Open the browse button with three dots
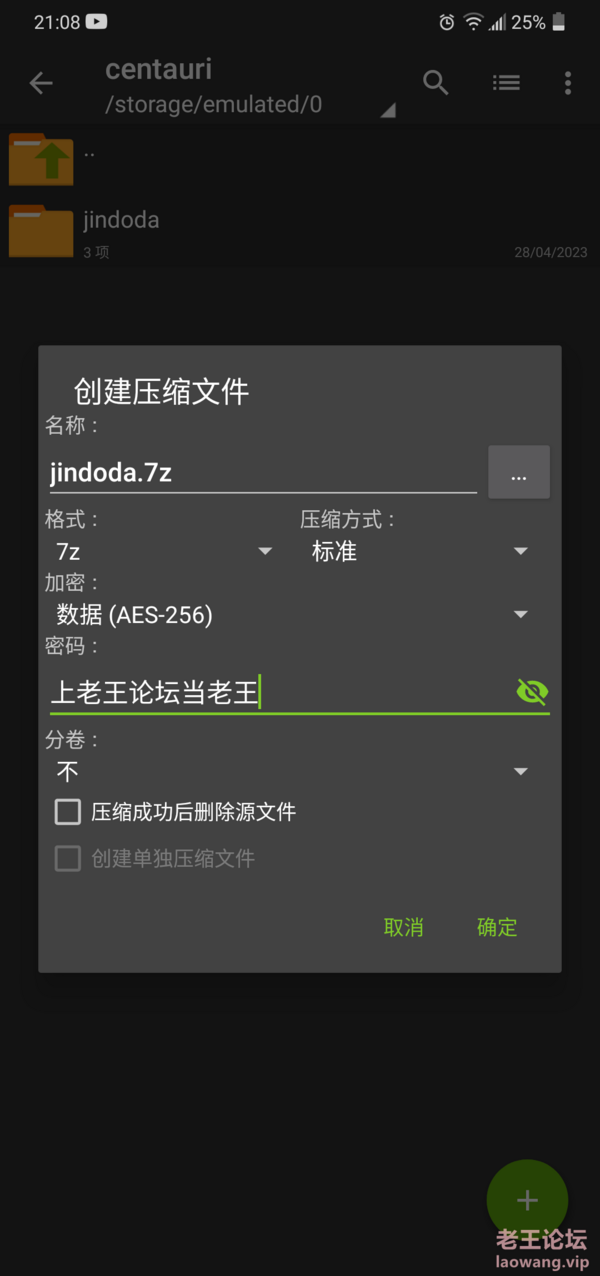 coord(519,472)
